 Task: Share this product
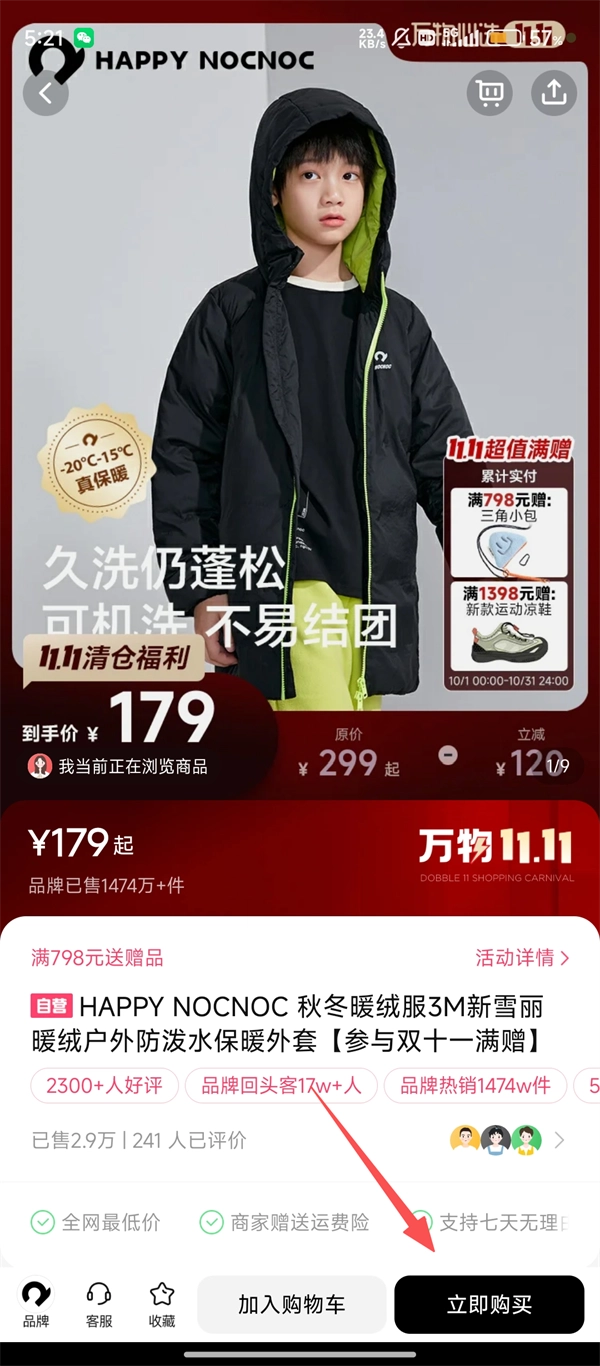click(x=554, y=93)
